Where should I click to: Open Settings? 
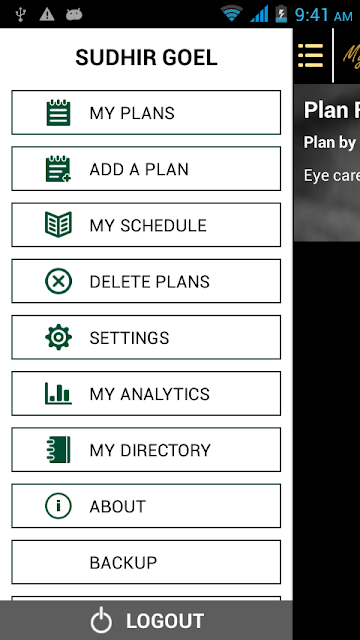pos(146,338)
